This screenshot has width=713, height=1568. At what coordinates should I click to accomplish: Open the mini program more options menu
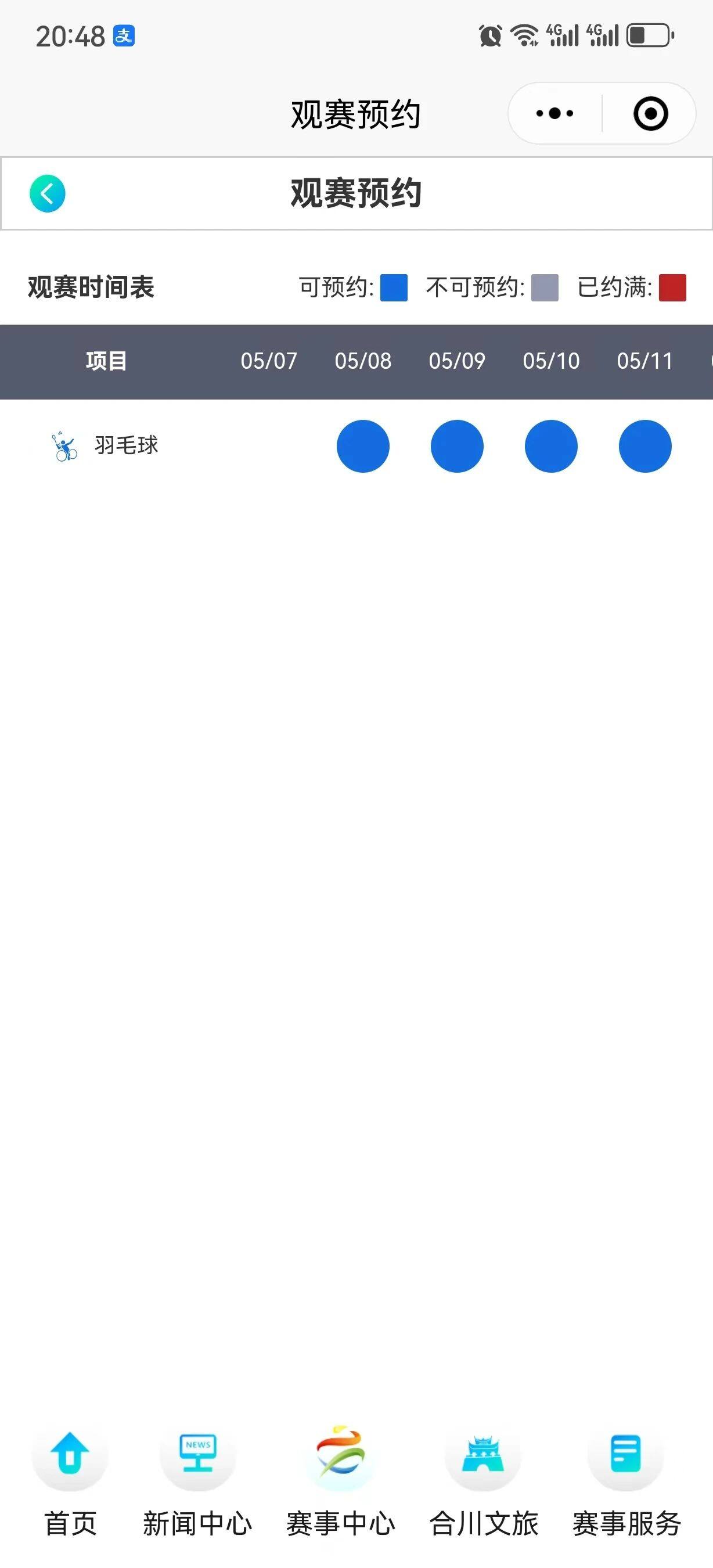point(554,113)
